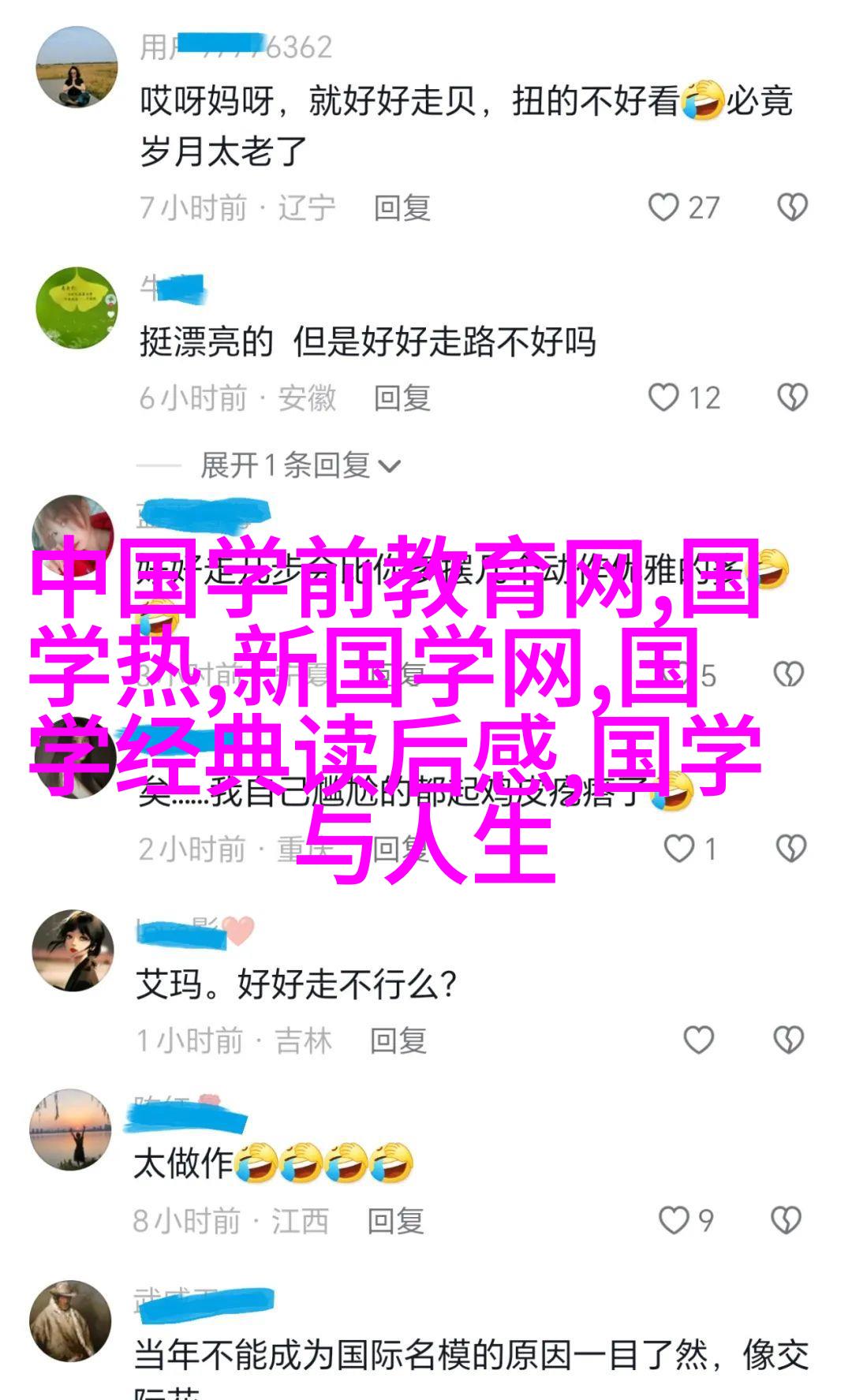Like the comment '太做作'
This screenshot has width=852, height=1400.
pos(673,1220)
